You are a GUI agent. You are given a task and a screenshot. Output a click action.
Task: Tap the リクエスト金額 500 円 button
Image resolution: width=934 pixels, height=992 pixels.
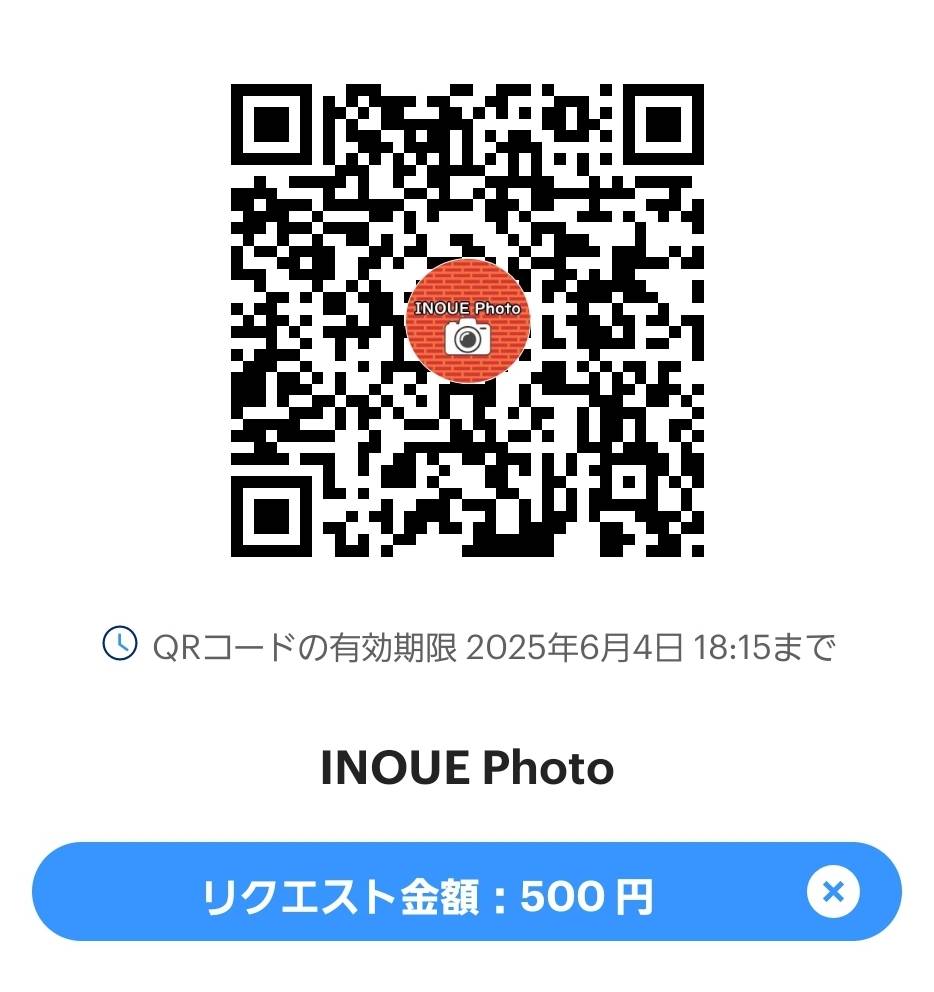coord(428,894)
